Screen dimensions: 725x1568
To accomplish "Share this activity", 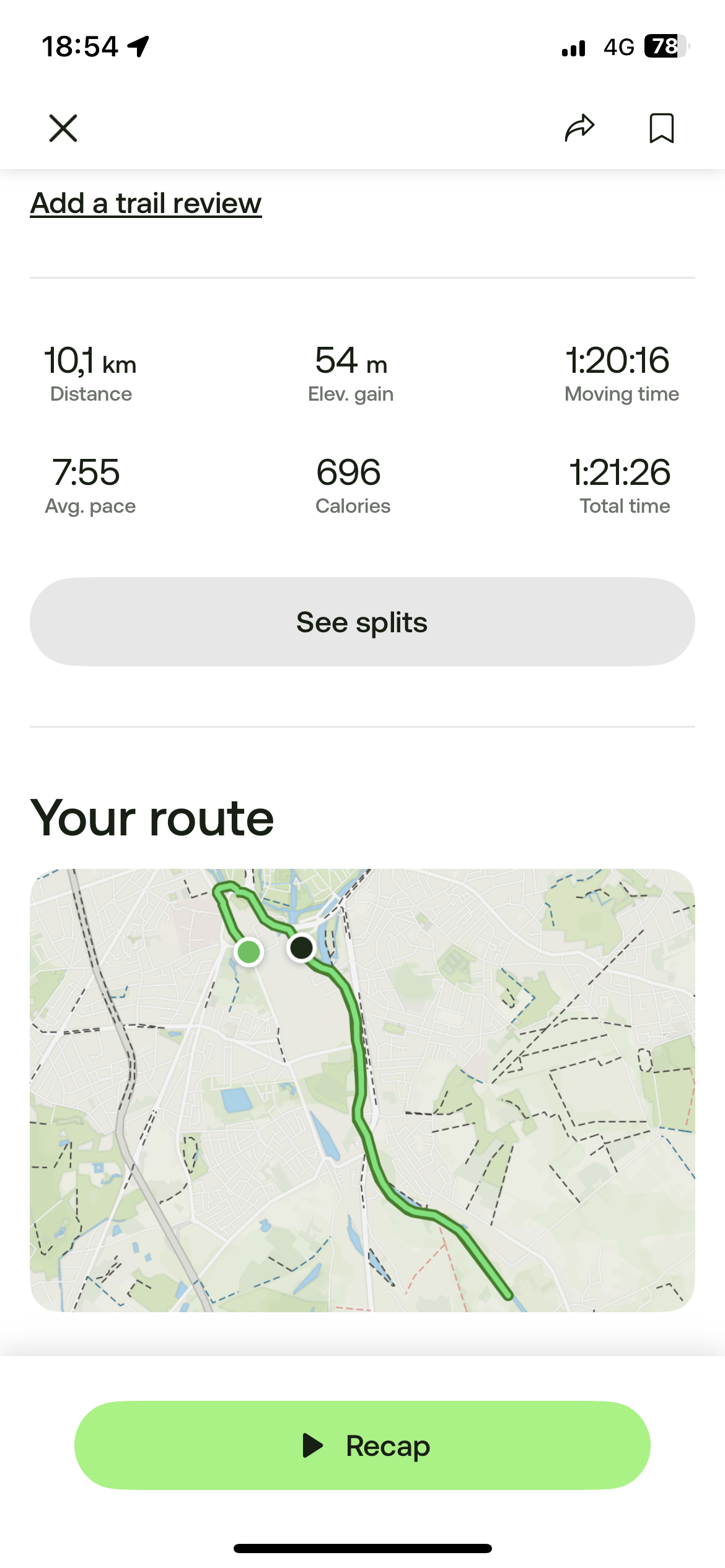I will 579,128.
